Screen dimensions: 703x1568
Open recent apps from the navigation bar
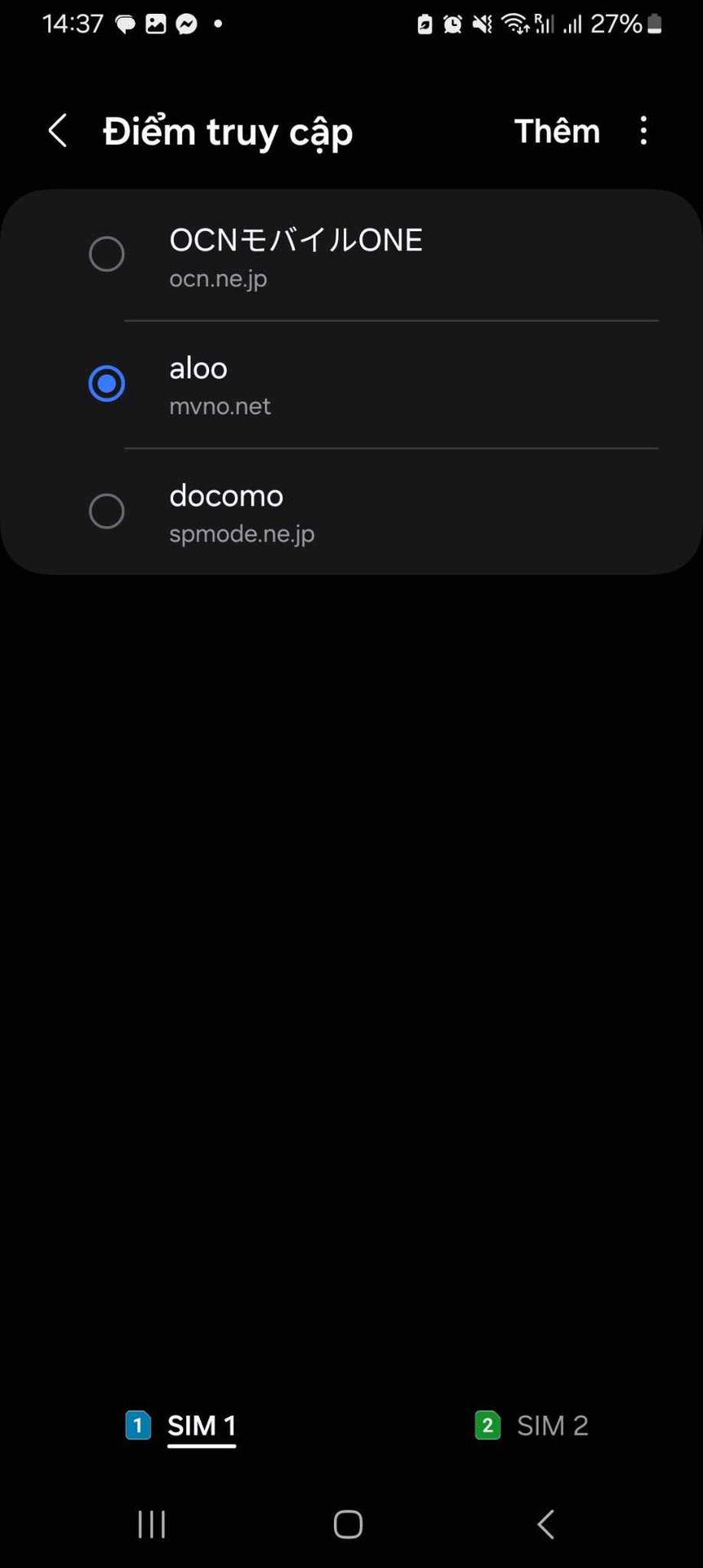(152, 1524)
